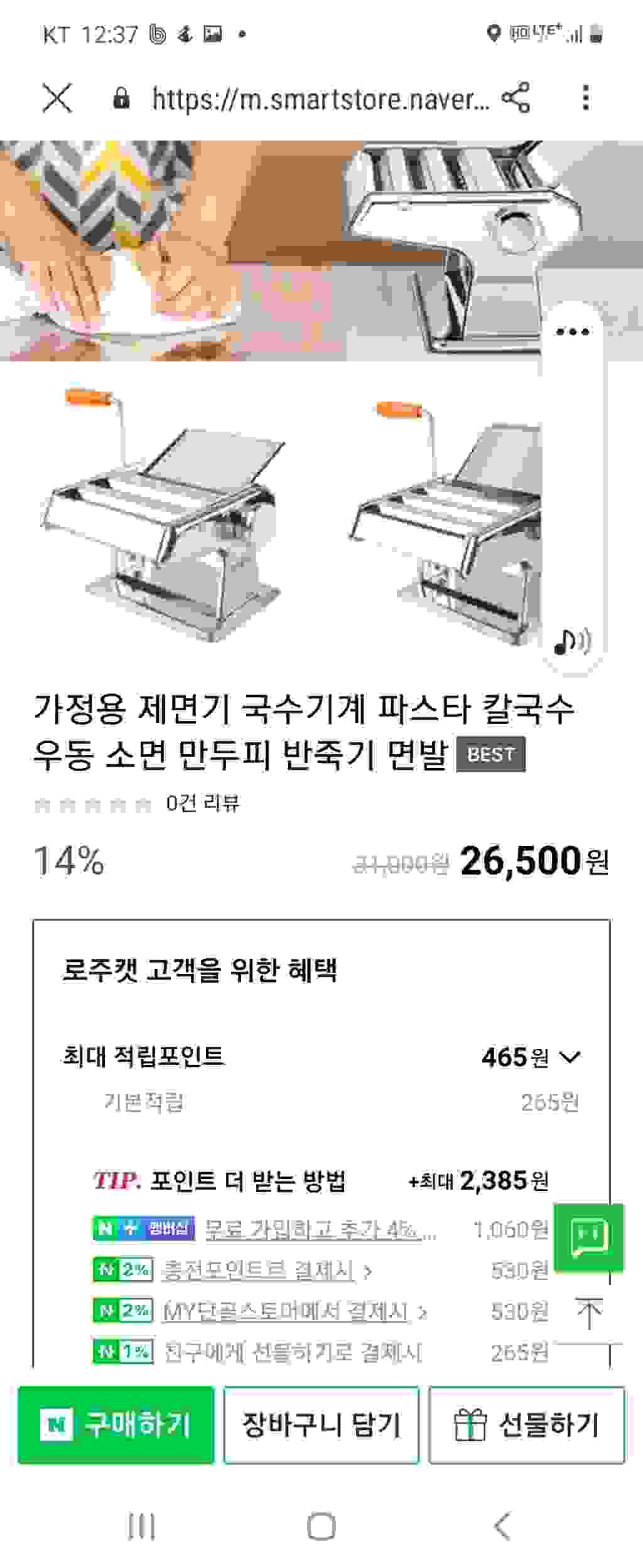Share this smartstore page
This screenshot has width=643, height=1568.
[x=516, y=99]
